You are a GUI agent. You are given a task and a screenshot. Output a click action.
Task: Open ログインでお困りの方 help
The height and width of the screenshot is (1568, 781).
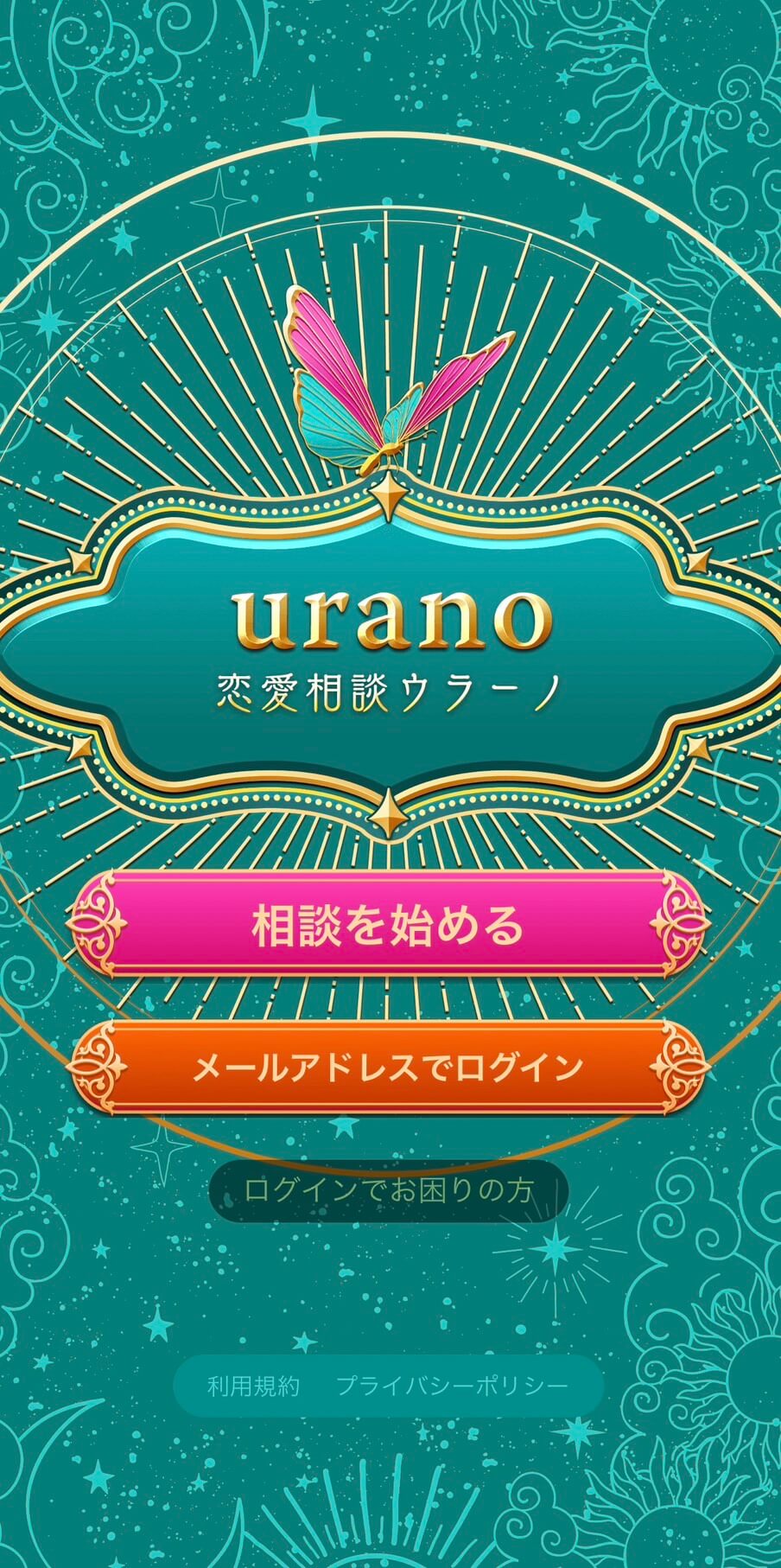[x=389, y=1190]
